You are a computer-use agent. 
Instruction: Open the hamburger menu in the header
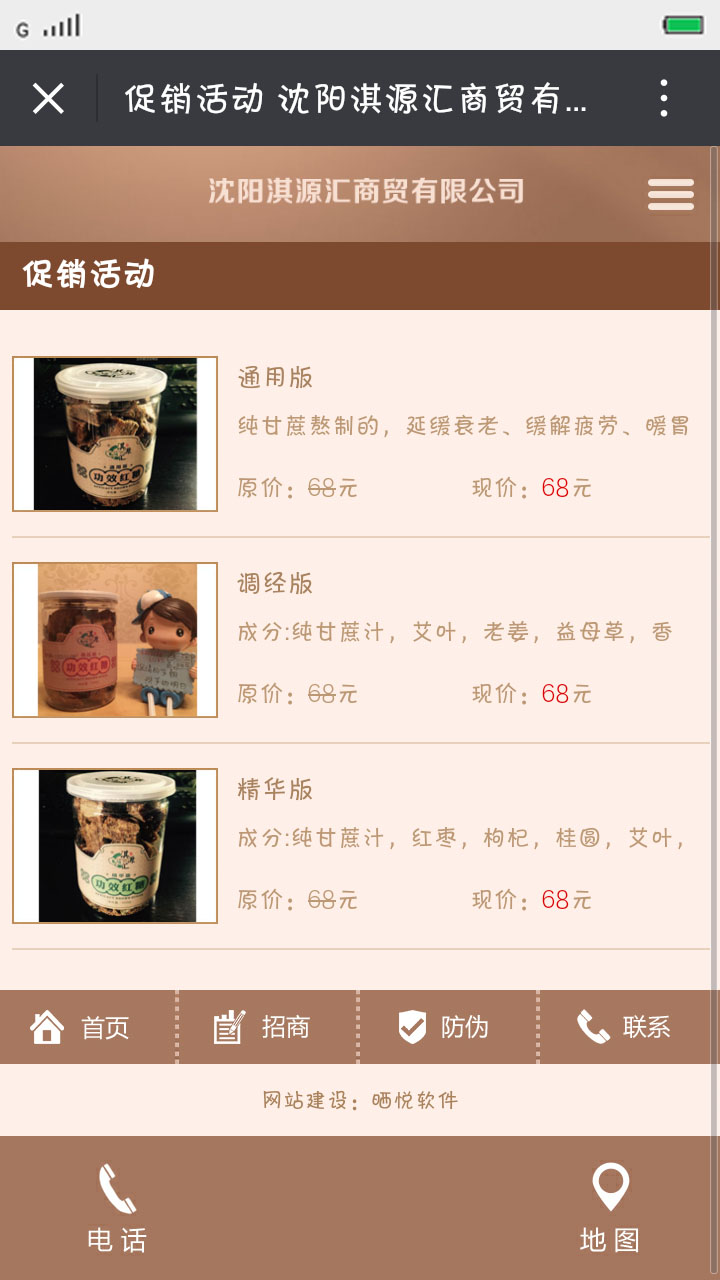[x=670, y=194]
